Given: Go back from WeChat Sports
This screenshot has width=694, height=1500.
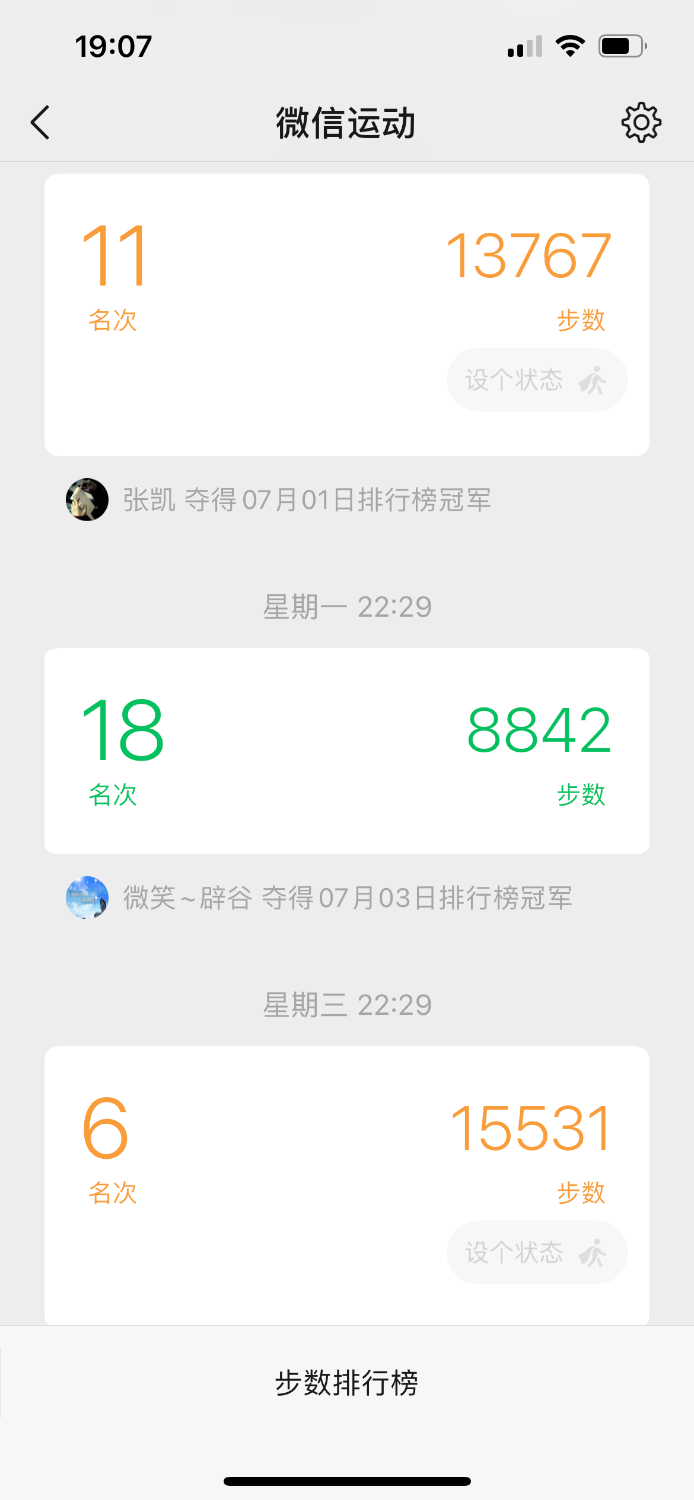Looking at the screenshot, I should [x=40, y=123].
